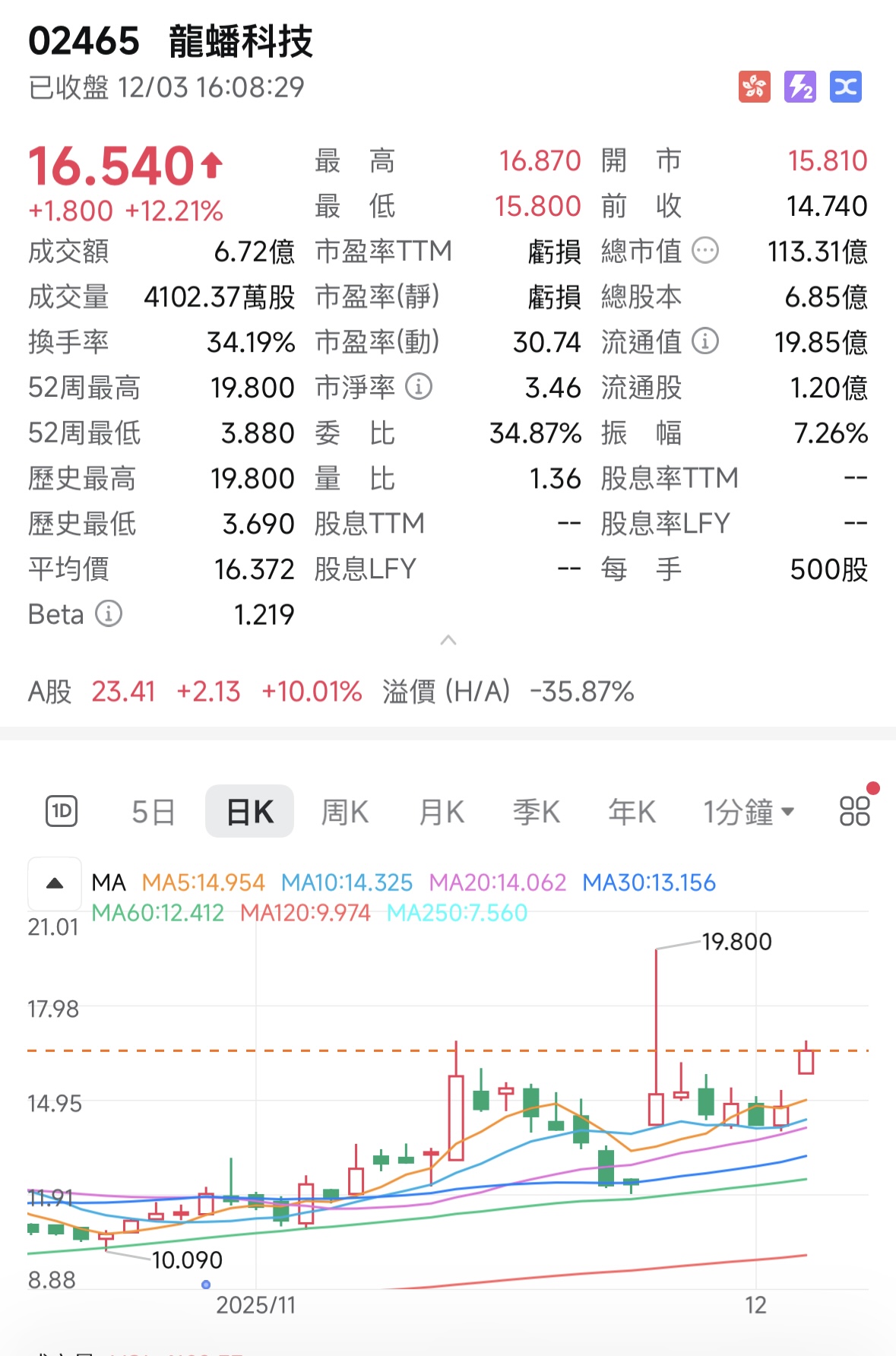This screenshot has width=896, height=1356.
Task: Toggle the MA250 moving average line
Action: [x=457, y=912]
